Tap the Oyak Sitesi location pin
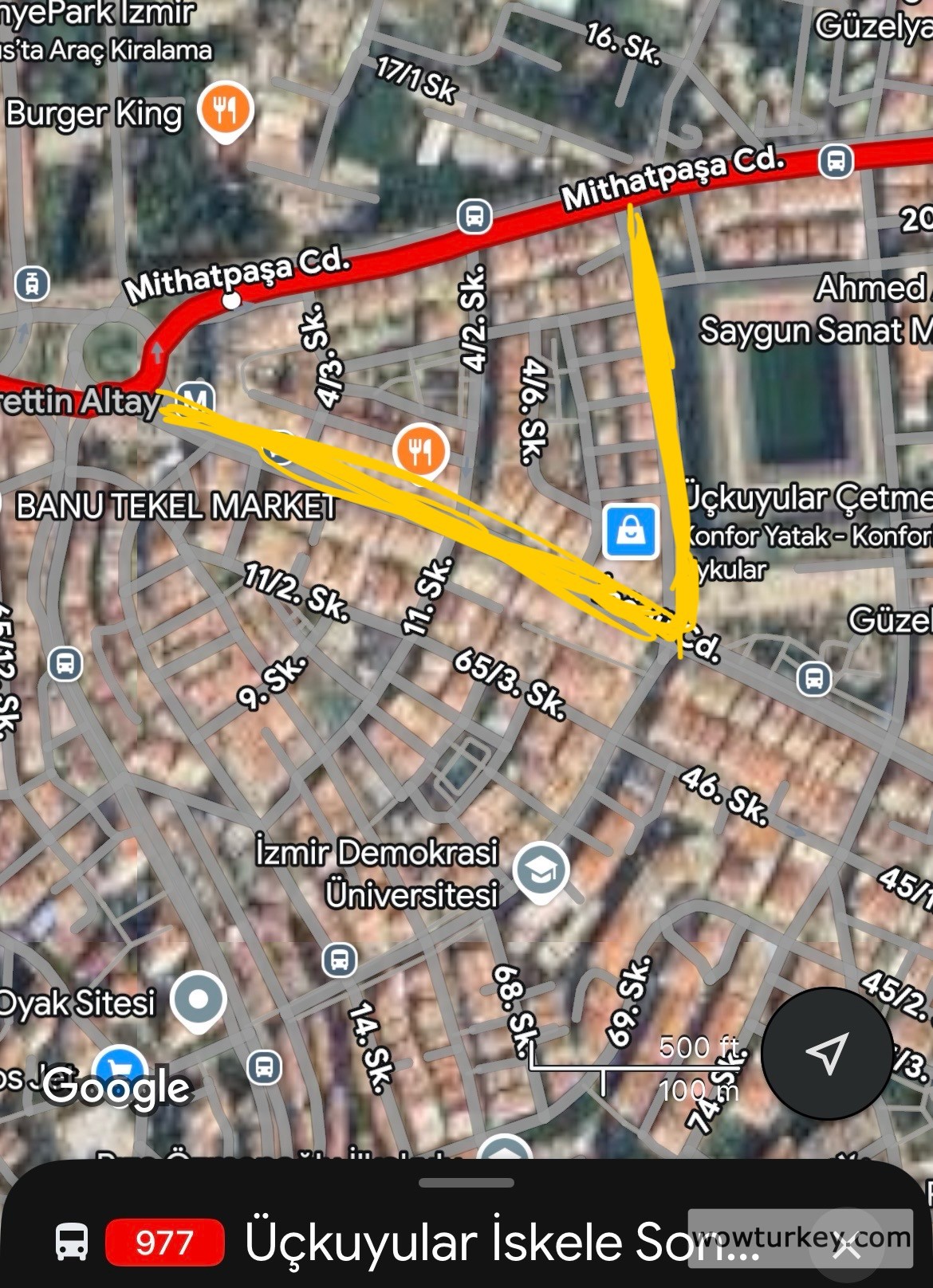The image size is (933, 1288). (199, 999)
